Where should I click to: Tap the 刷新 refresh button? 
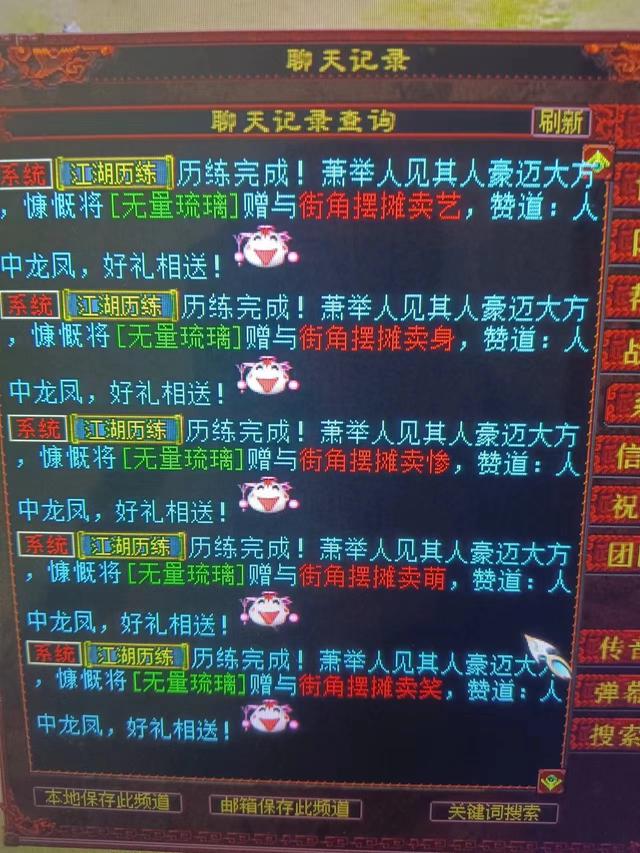pyautogui.click(x=560, y=122)
